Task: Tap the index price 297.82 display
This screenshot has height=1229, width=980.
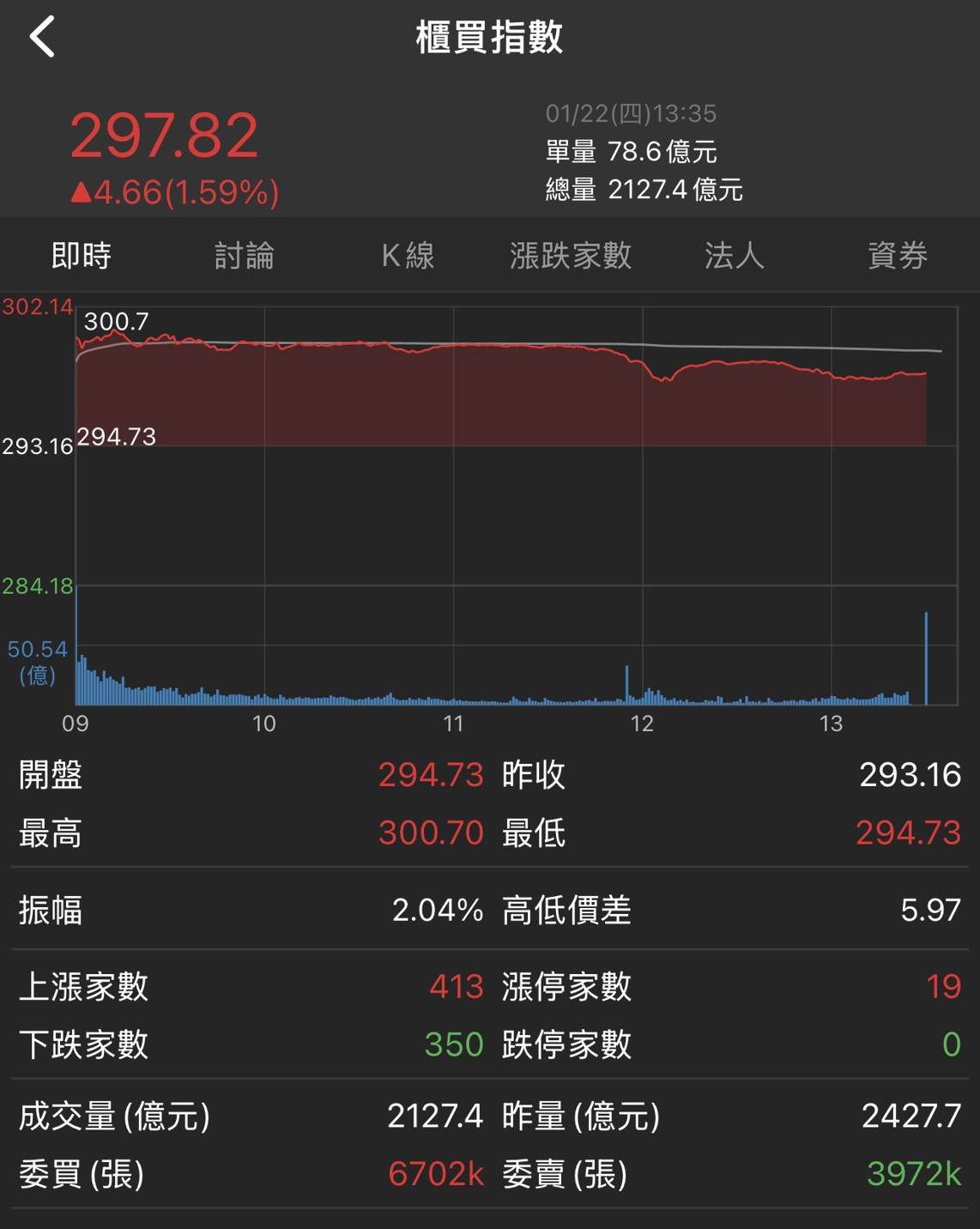Action: [166, 135]
